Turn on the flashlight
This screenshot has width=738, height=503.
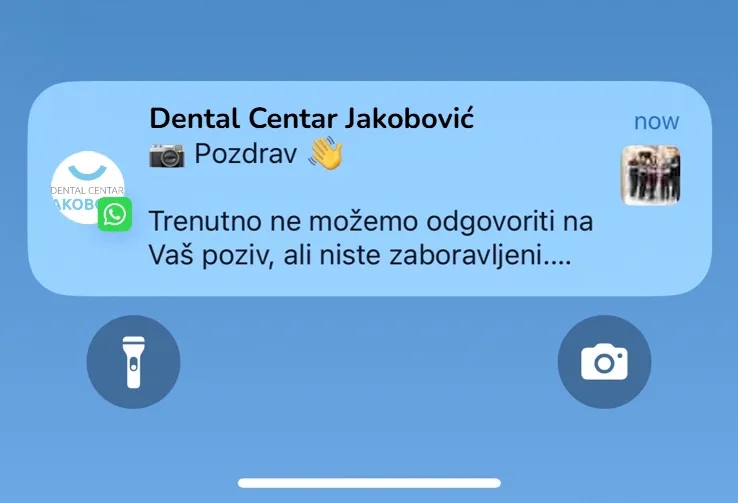133,361
